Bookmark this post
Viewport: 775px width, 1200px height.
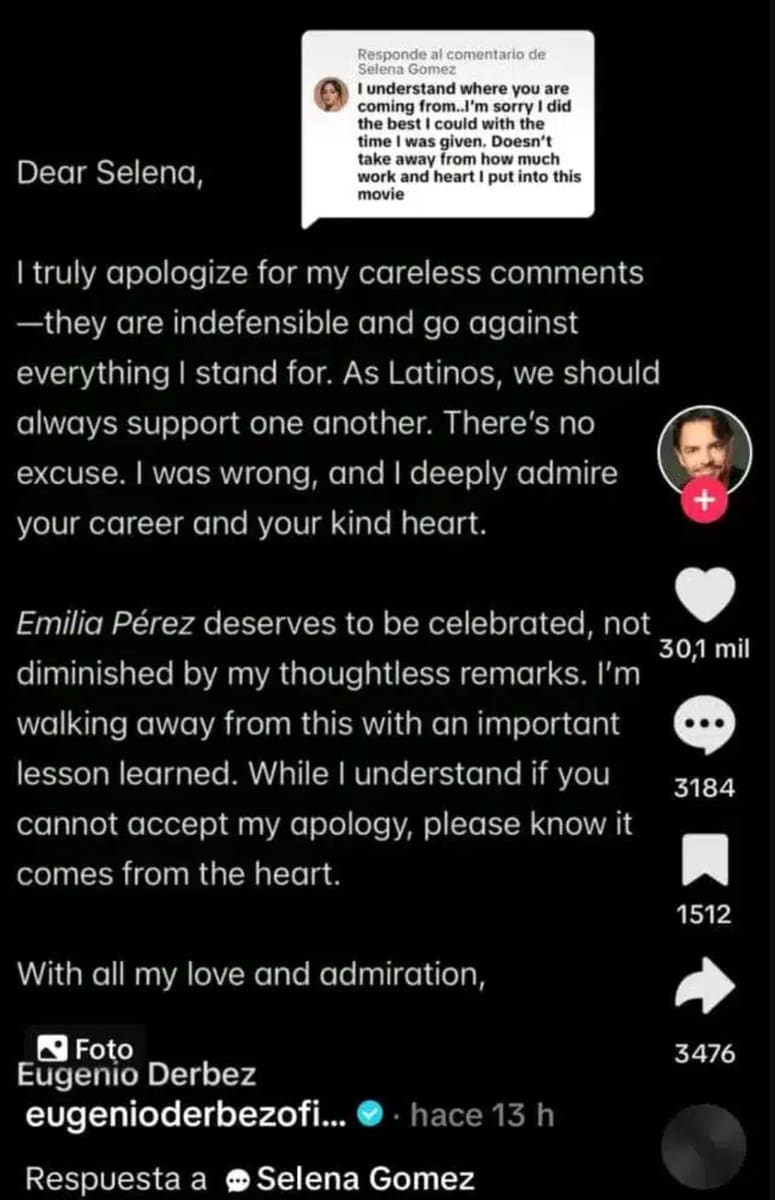pos(705,859)
